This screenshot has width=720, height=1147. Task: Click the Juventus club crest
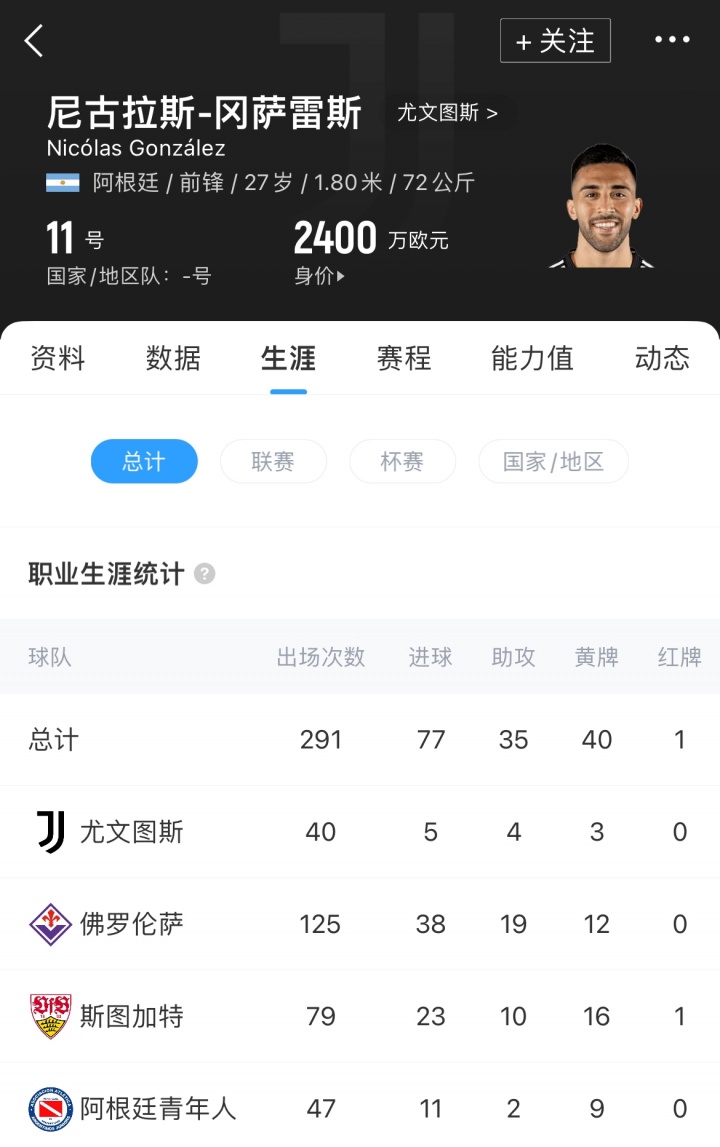point(51,831)
